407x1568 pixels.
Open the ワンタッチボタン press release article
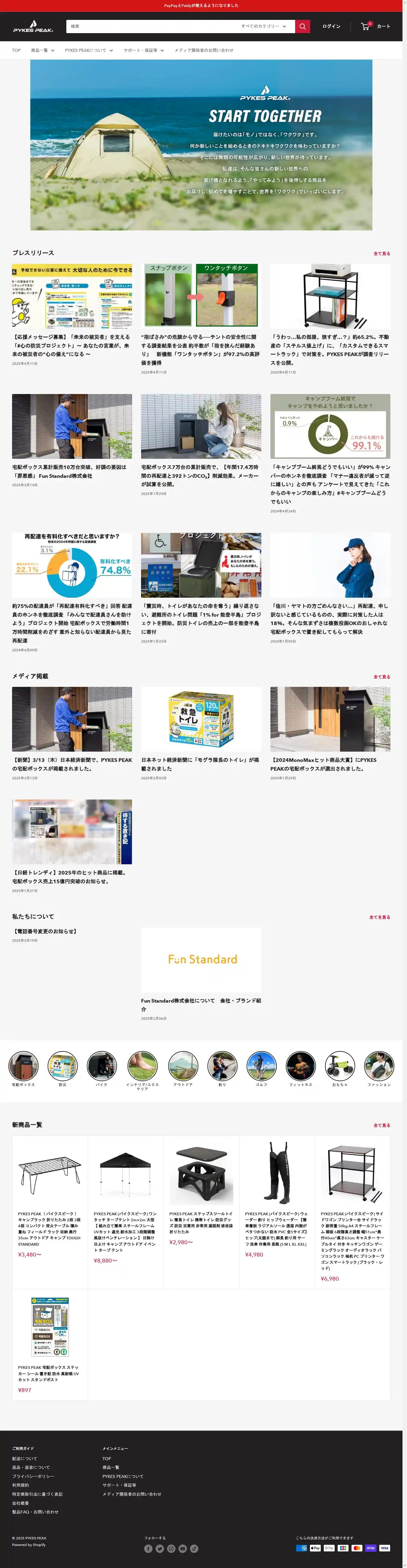pos(201,296)
